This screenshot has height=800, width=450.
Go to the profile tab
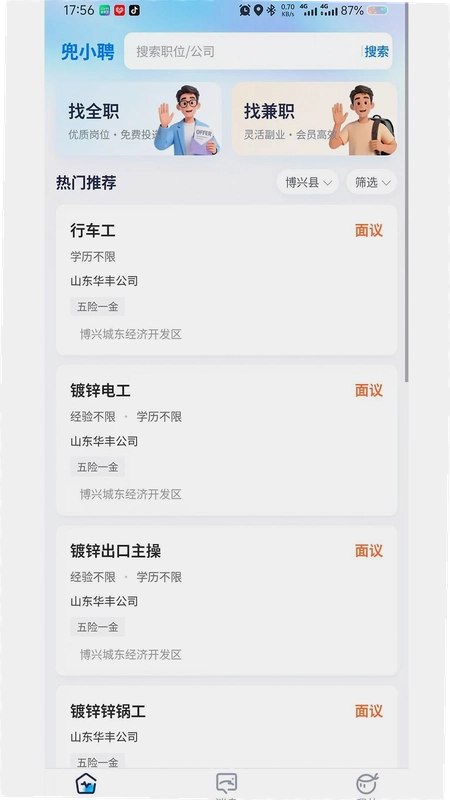coord(366,786)
